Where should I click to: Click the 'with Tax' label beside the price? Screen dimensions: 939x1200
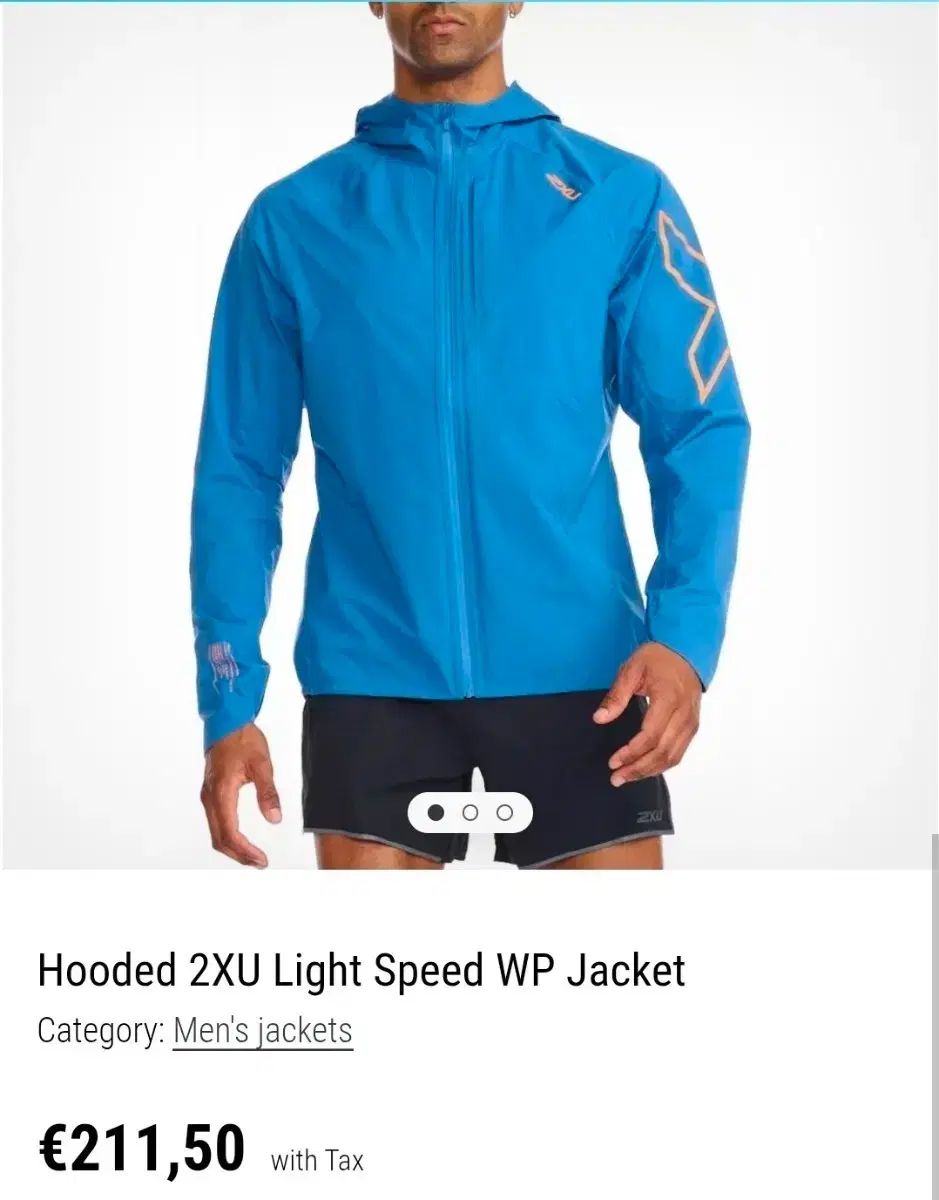tap(315, 1160)
